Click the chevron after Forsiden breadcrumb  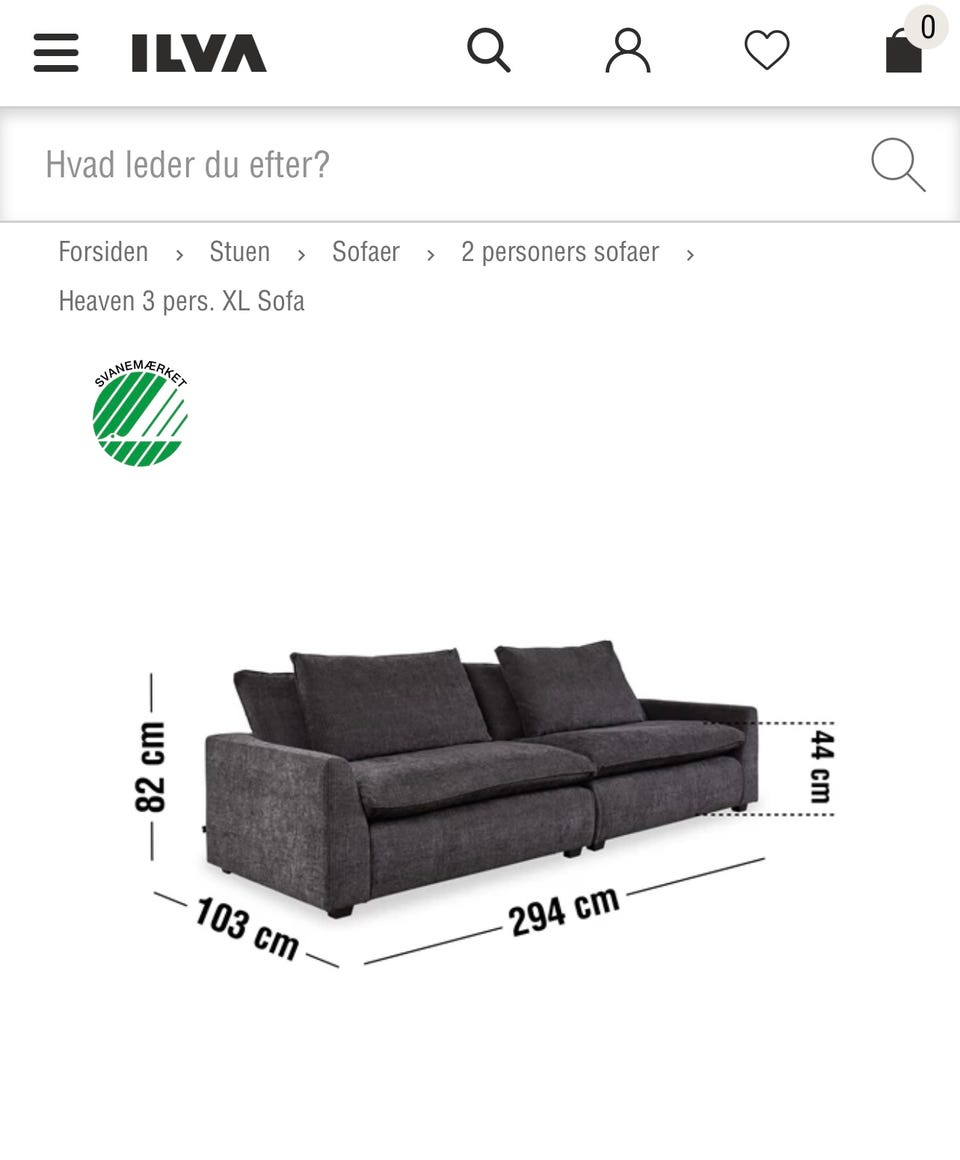(x=179, y=254)
